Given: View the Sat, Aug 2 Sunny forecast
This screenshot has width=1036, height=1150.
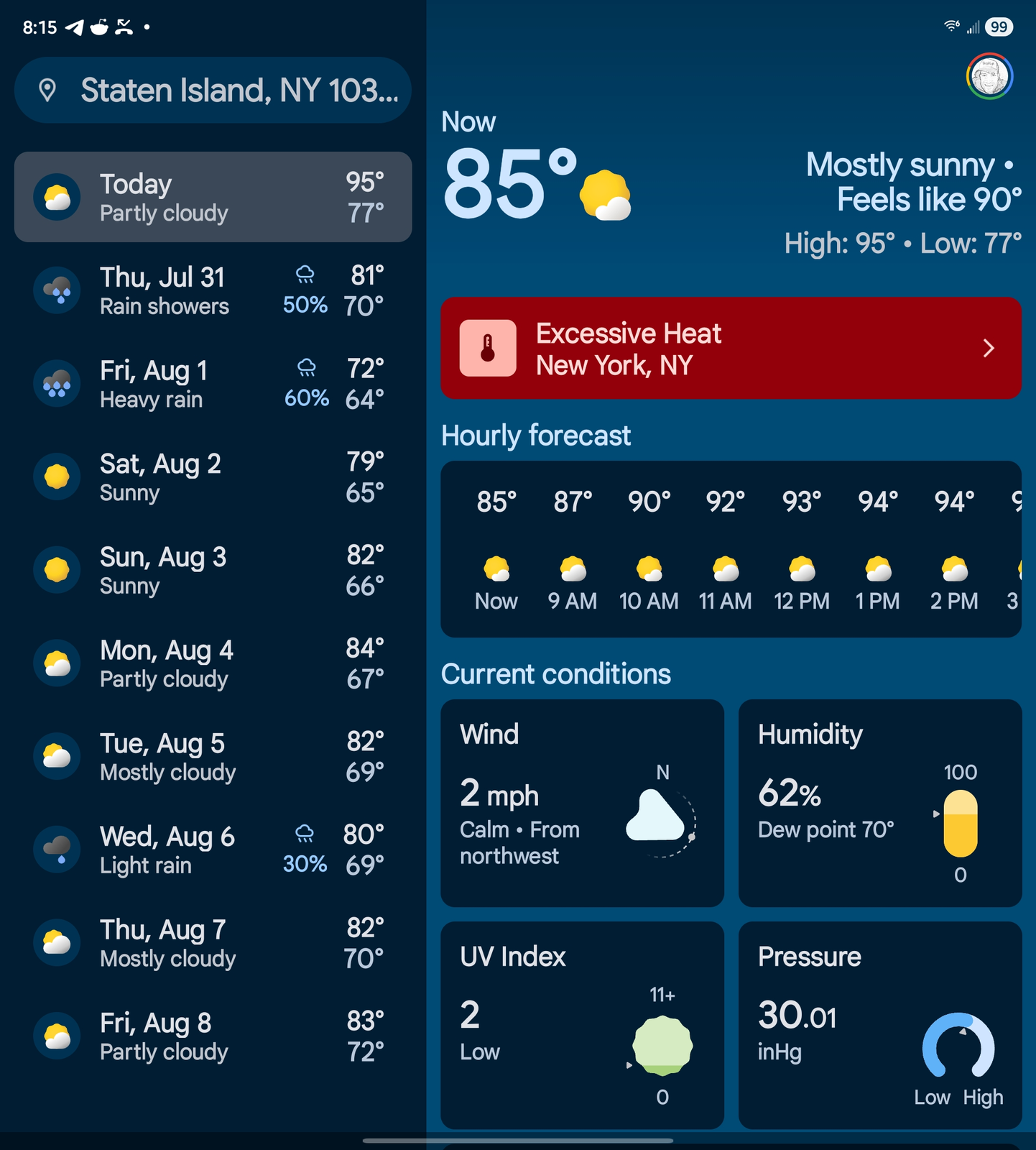Looking at the screenshot, I should coord(213,477).
